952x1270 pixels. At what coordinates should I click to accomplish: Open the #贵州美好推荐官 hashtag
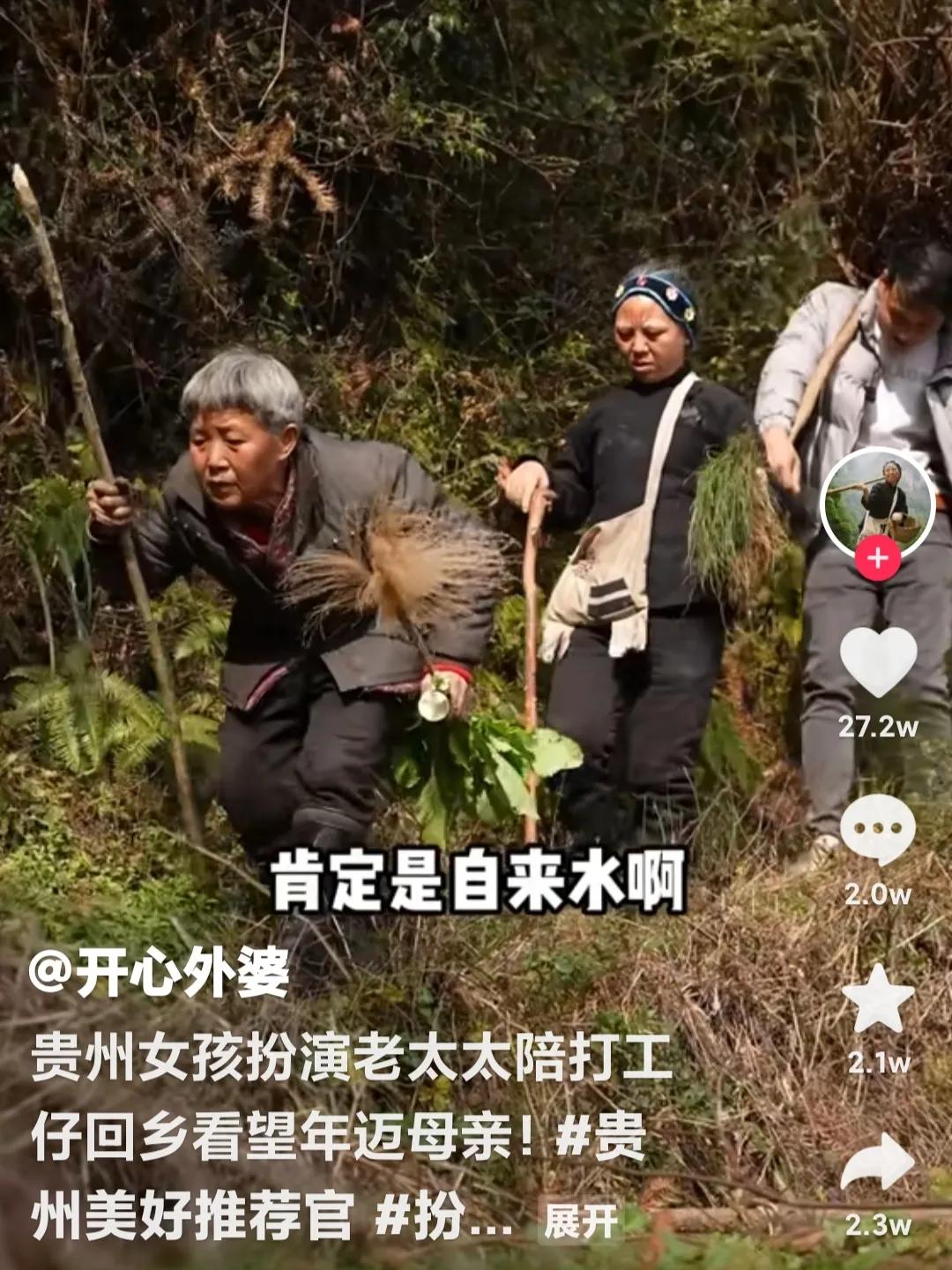pos(194,1217)
